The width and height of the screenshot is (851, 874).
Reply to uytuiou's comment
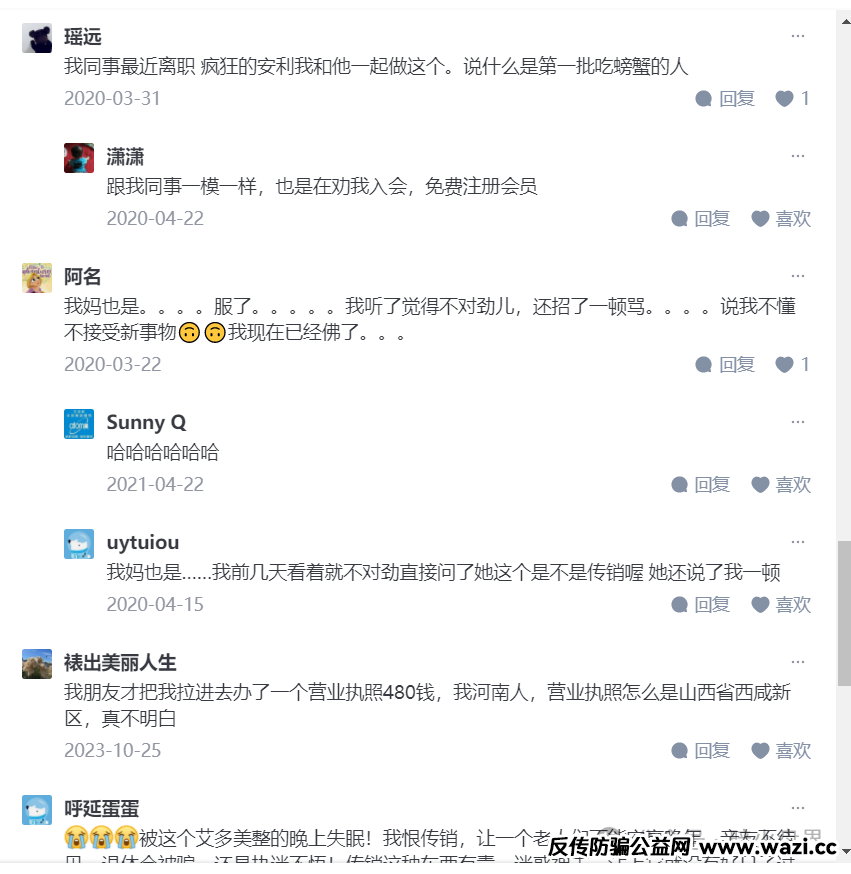pos(701,604)
